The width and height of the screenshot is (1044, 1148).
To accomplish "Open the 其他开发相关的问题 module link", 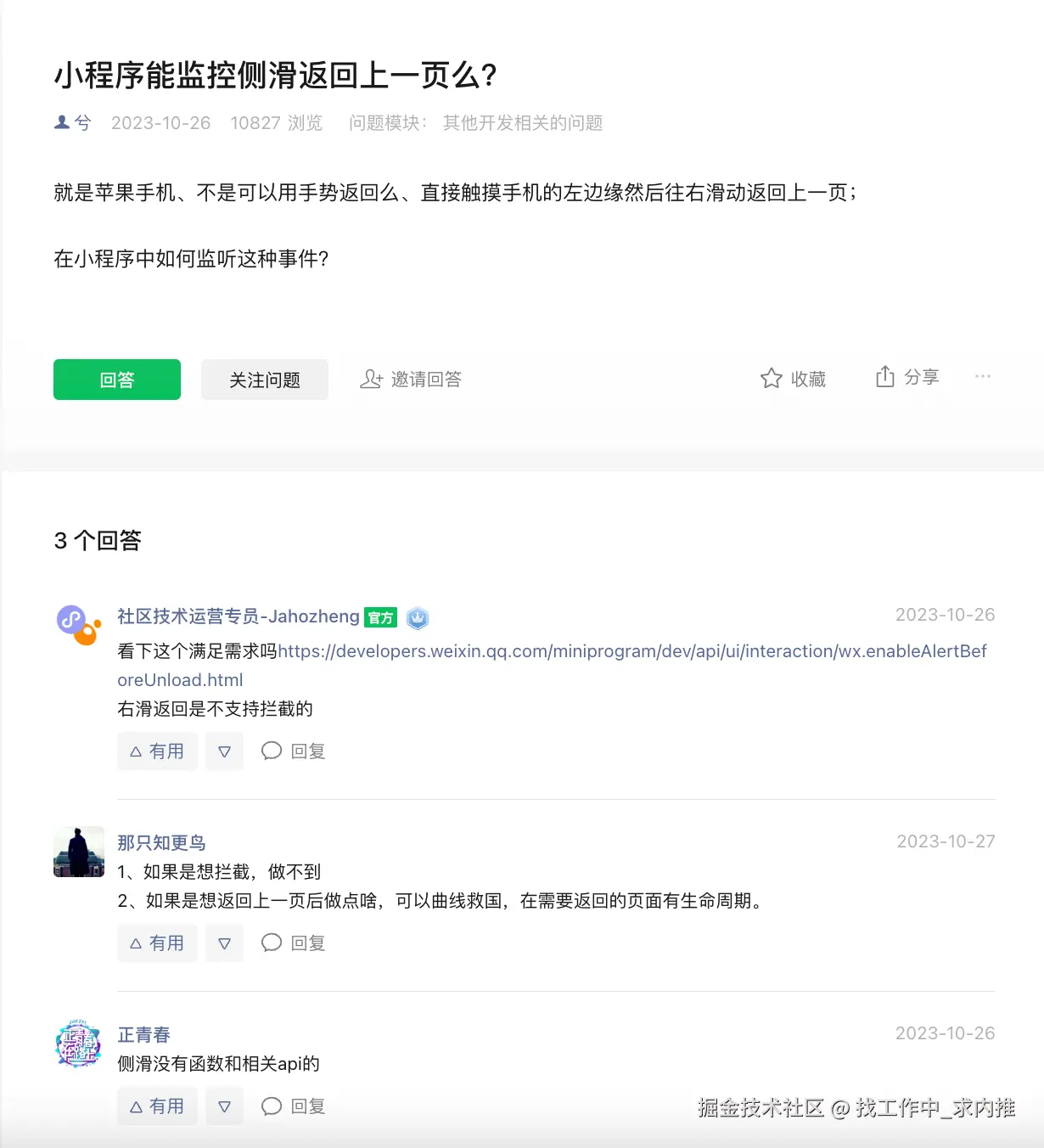I will [522, 123].
